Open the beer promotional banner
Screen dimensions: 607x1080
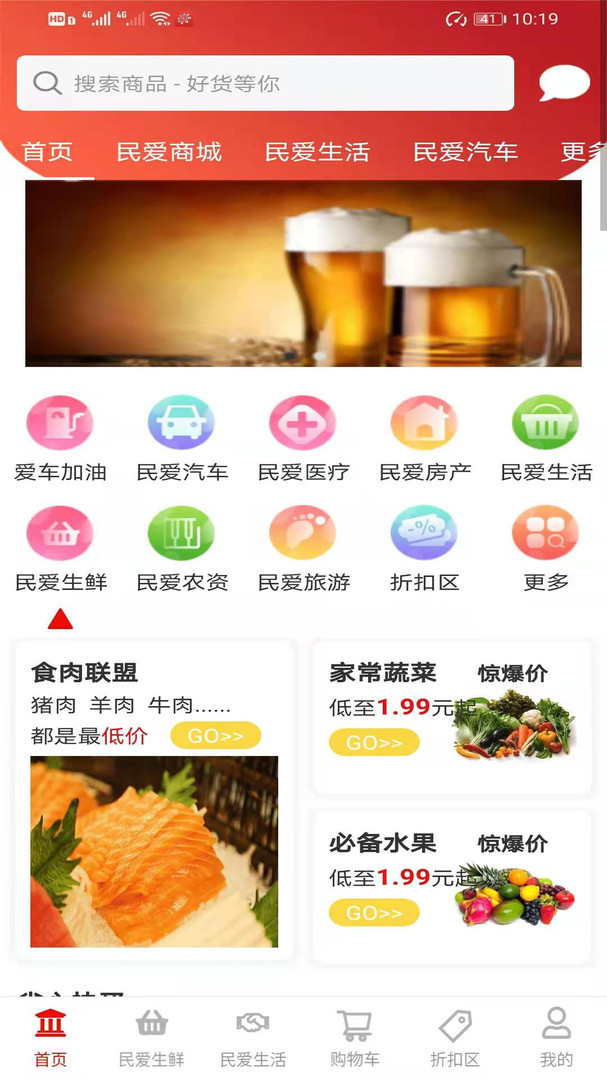pos(303,273)
